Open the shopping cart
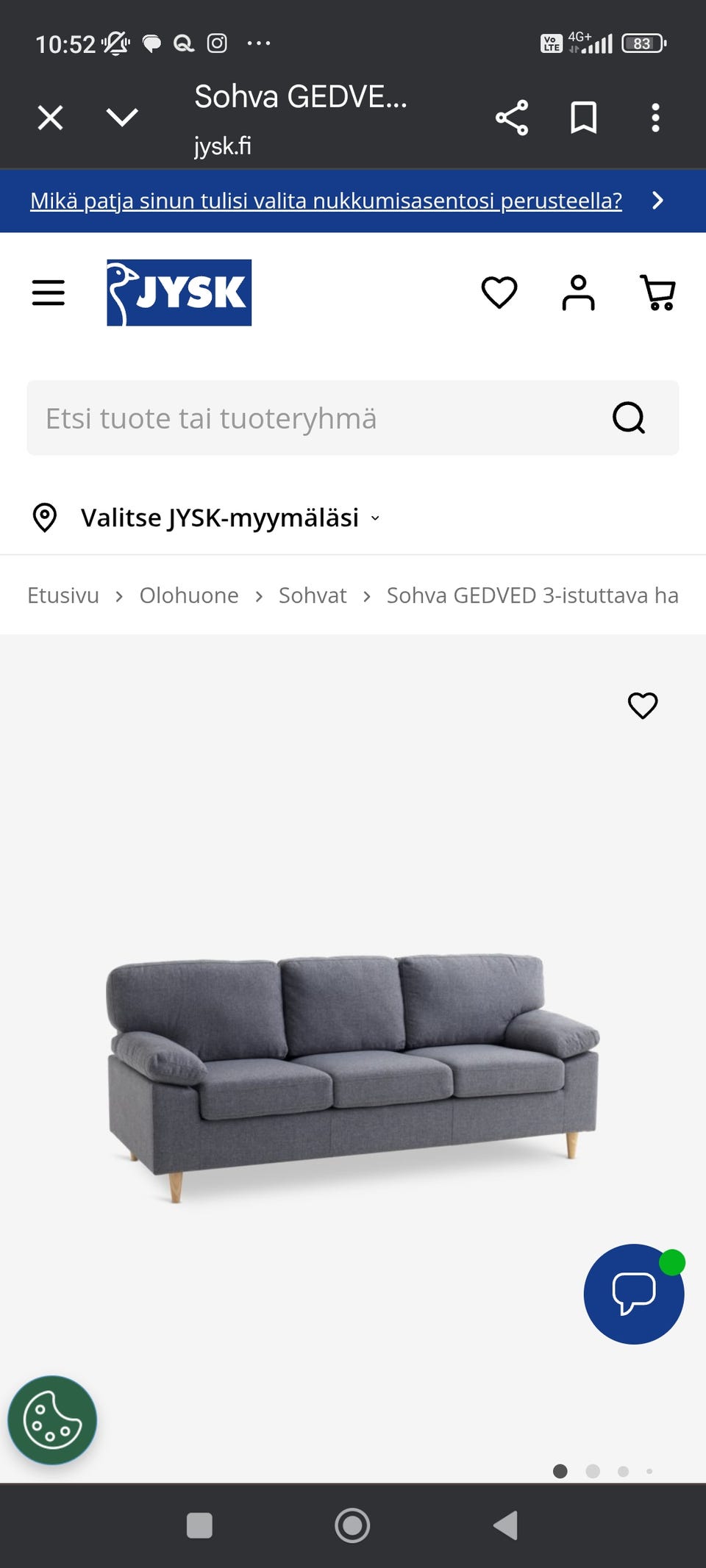Screen dimensions: 706x1568 [x=658, y=293]
